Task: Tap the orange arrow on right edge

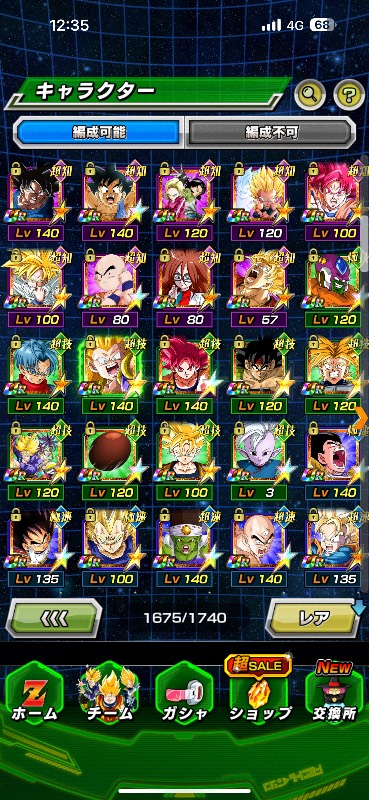Action: tap(361, 418)
